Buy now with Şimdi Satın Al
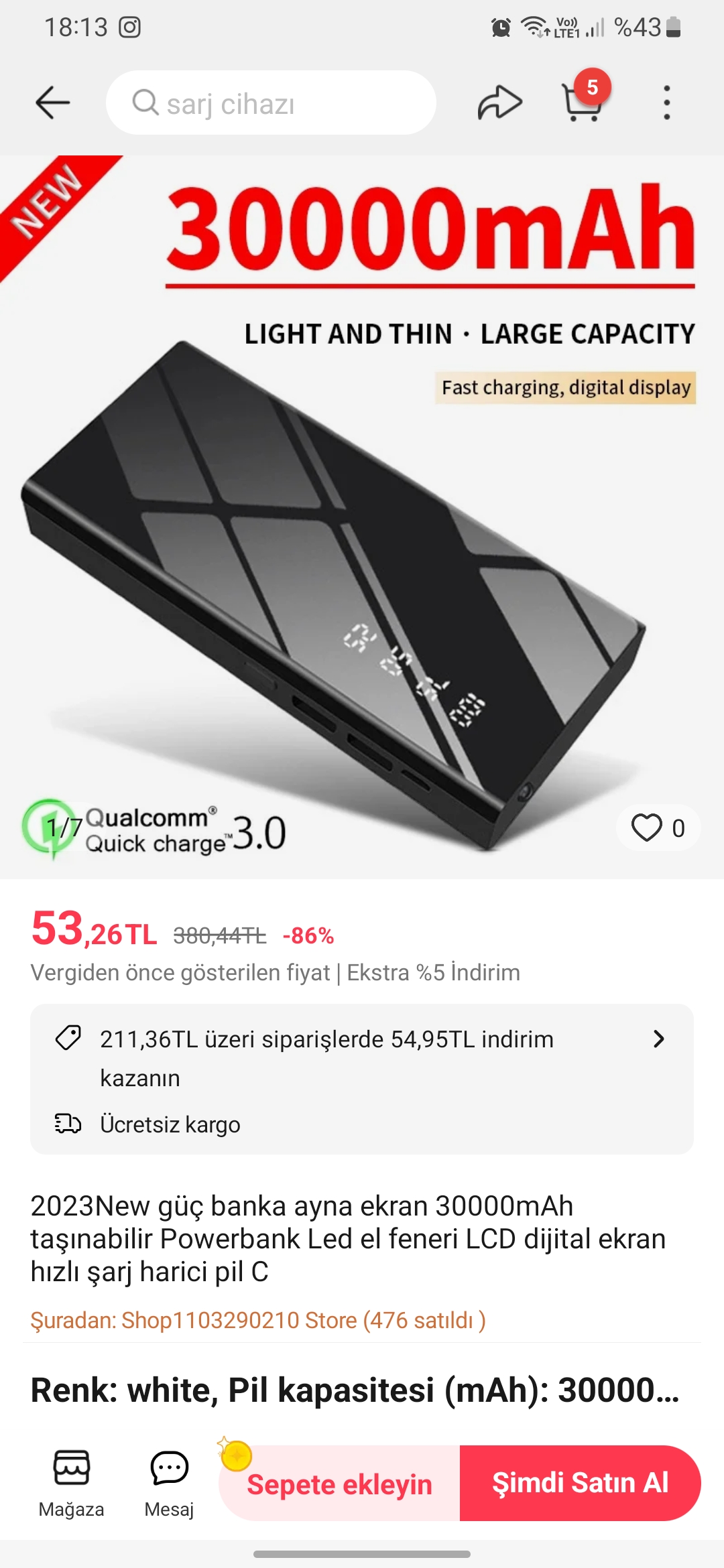This screenshot has height=1568, width=724. (x=581, y=1482)
